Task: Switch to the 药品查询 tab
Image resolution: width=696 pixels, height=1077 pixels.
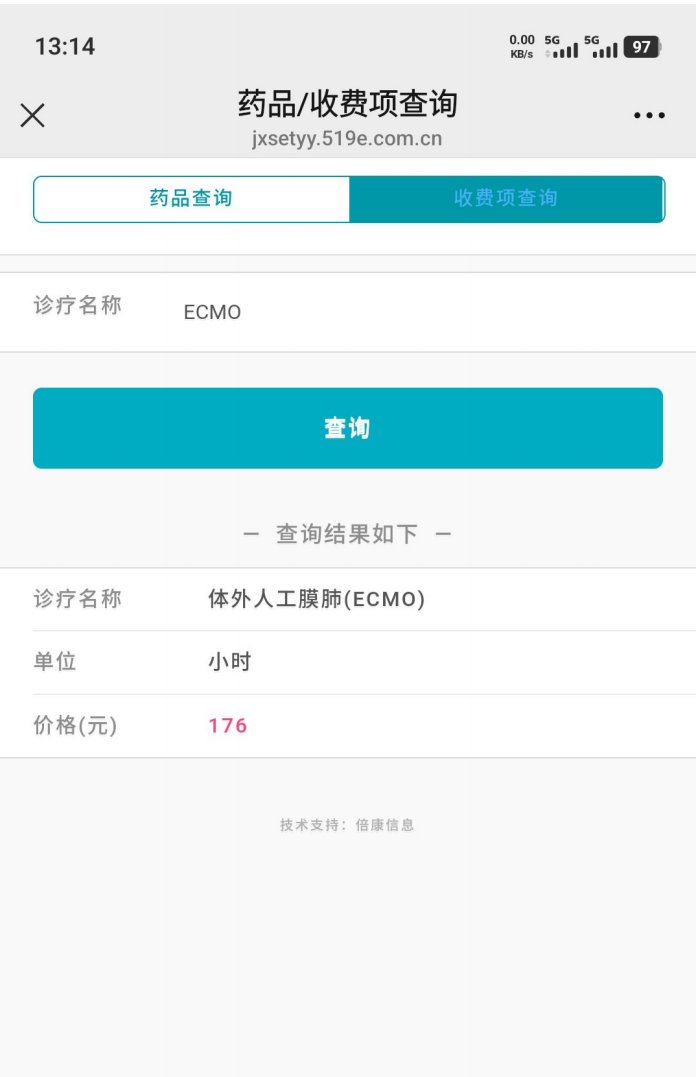Action: (191, 199)
